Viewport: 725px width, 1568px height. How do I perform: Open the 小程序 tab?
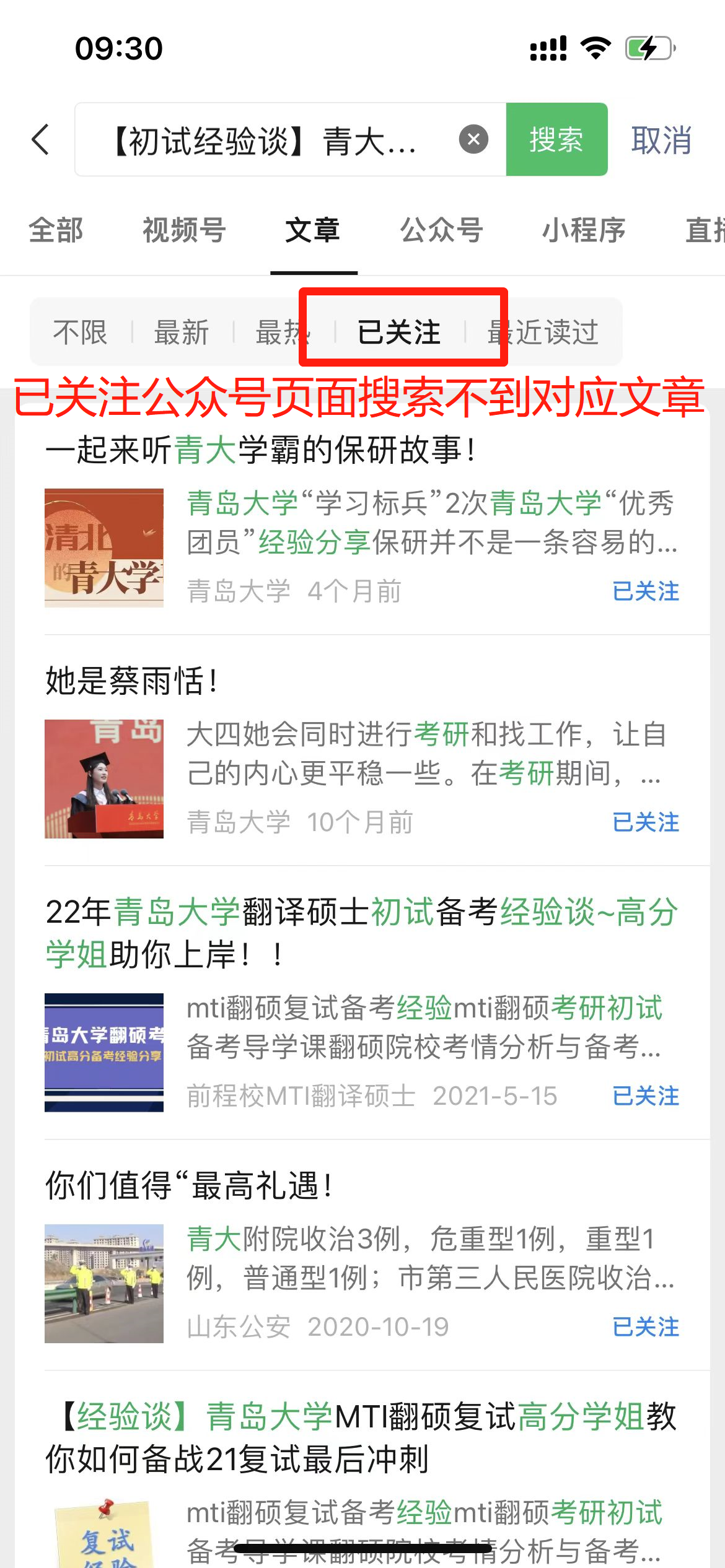(x=583, y=230)
